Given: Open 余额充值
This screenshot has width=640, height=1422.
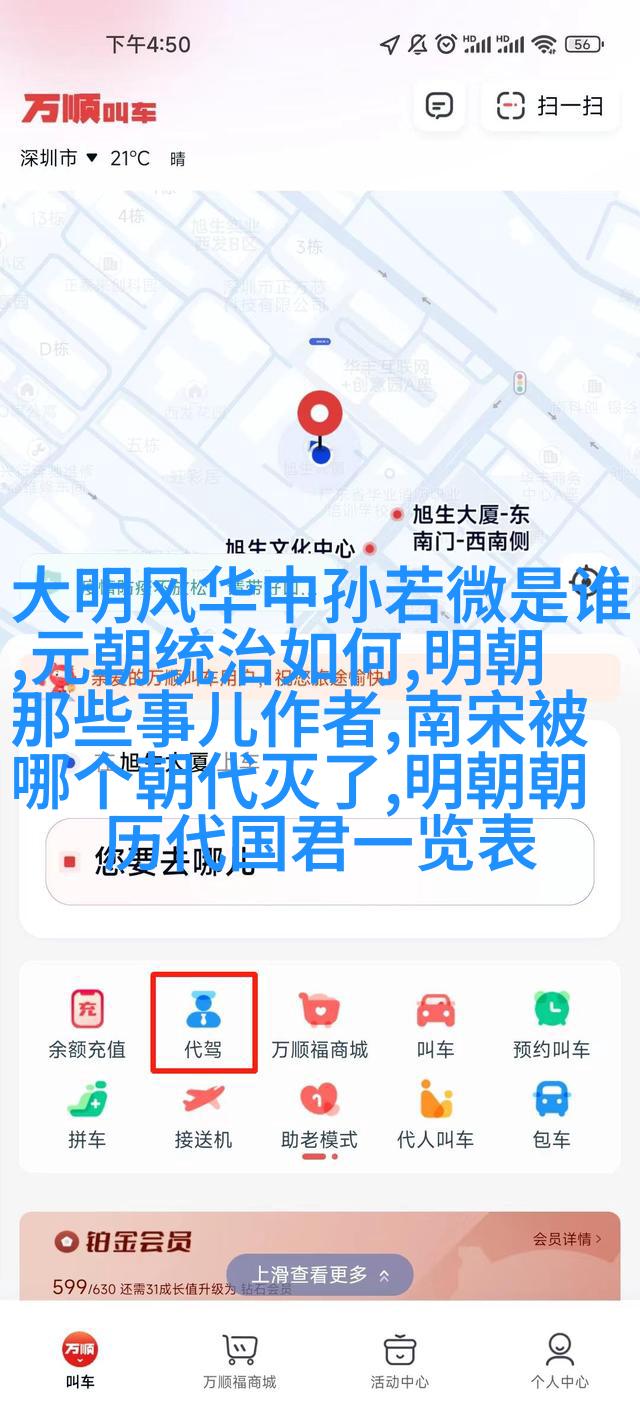Looking at the screenshot, I should (x=87, y=1023).
